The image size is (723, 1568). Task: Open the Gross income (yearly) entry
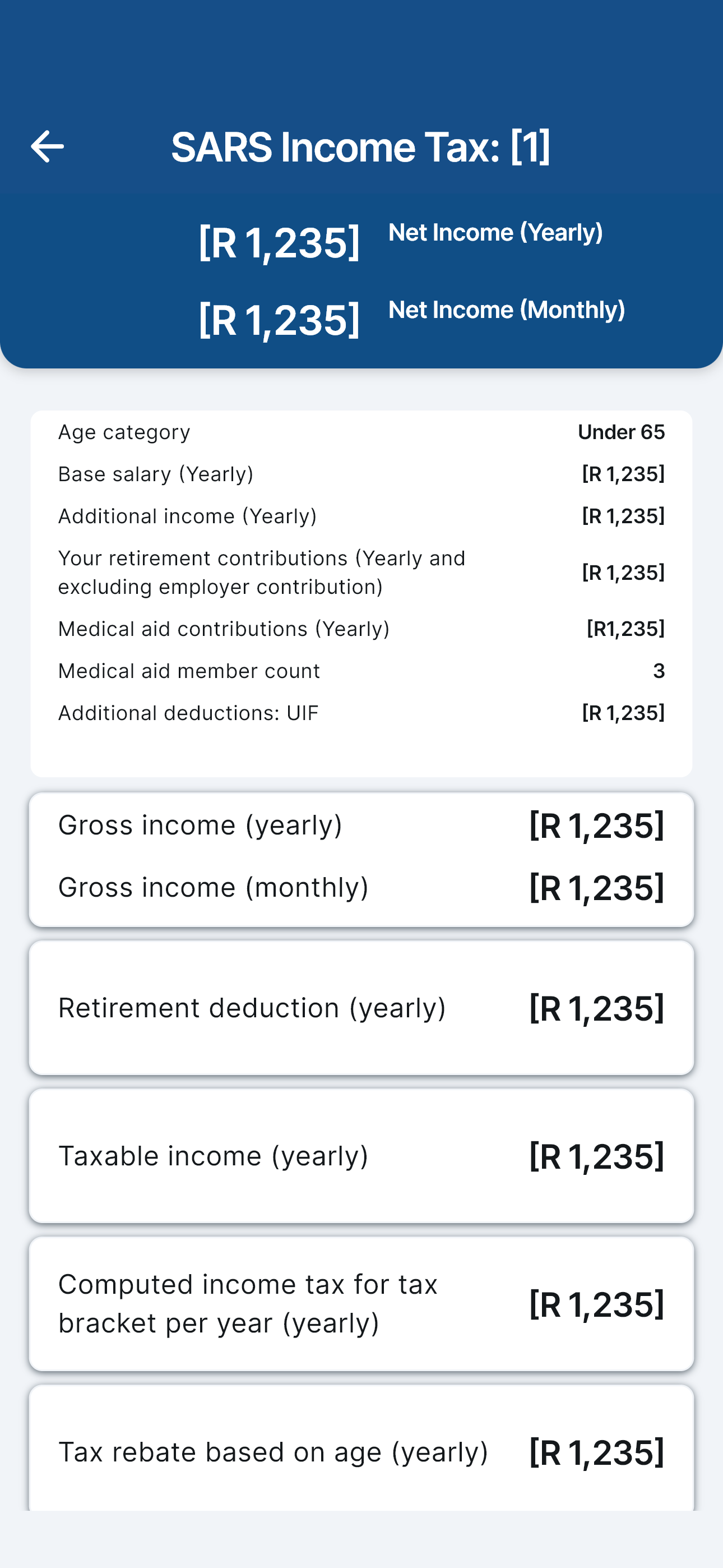coord(361,825)
